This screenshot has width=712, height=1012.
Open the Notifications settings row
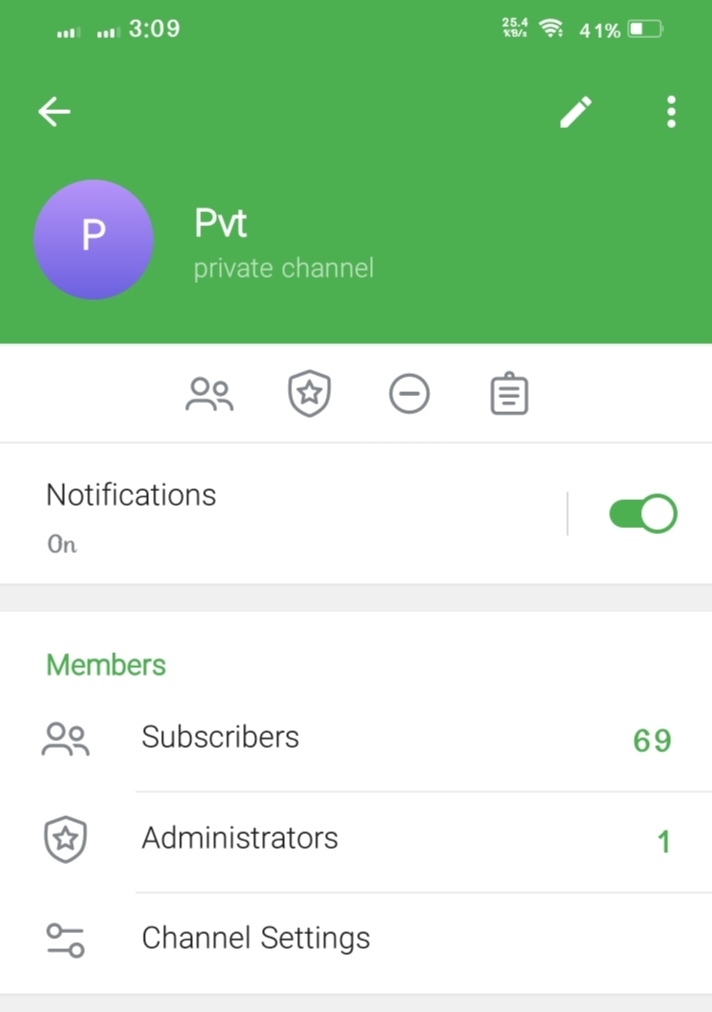click(280, 516)
